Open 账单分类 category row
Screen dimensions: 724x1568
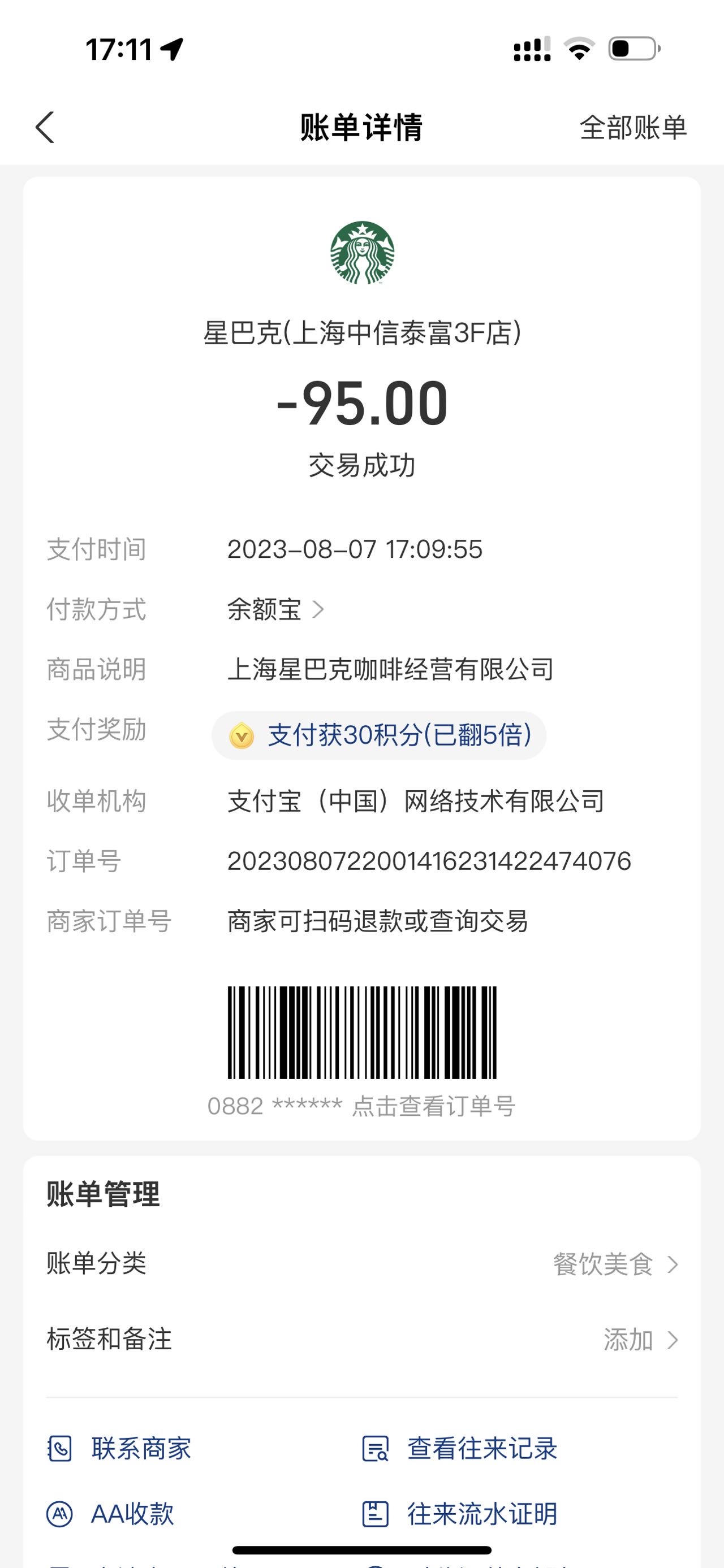361,1264
